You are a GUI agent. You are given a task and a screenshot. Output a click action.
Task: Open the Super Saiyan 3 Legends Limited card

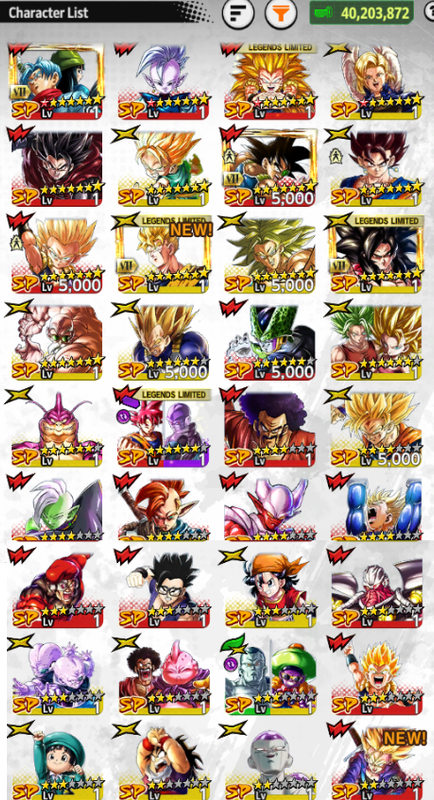click(x=269, y=82)
